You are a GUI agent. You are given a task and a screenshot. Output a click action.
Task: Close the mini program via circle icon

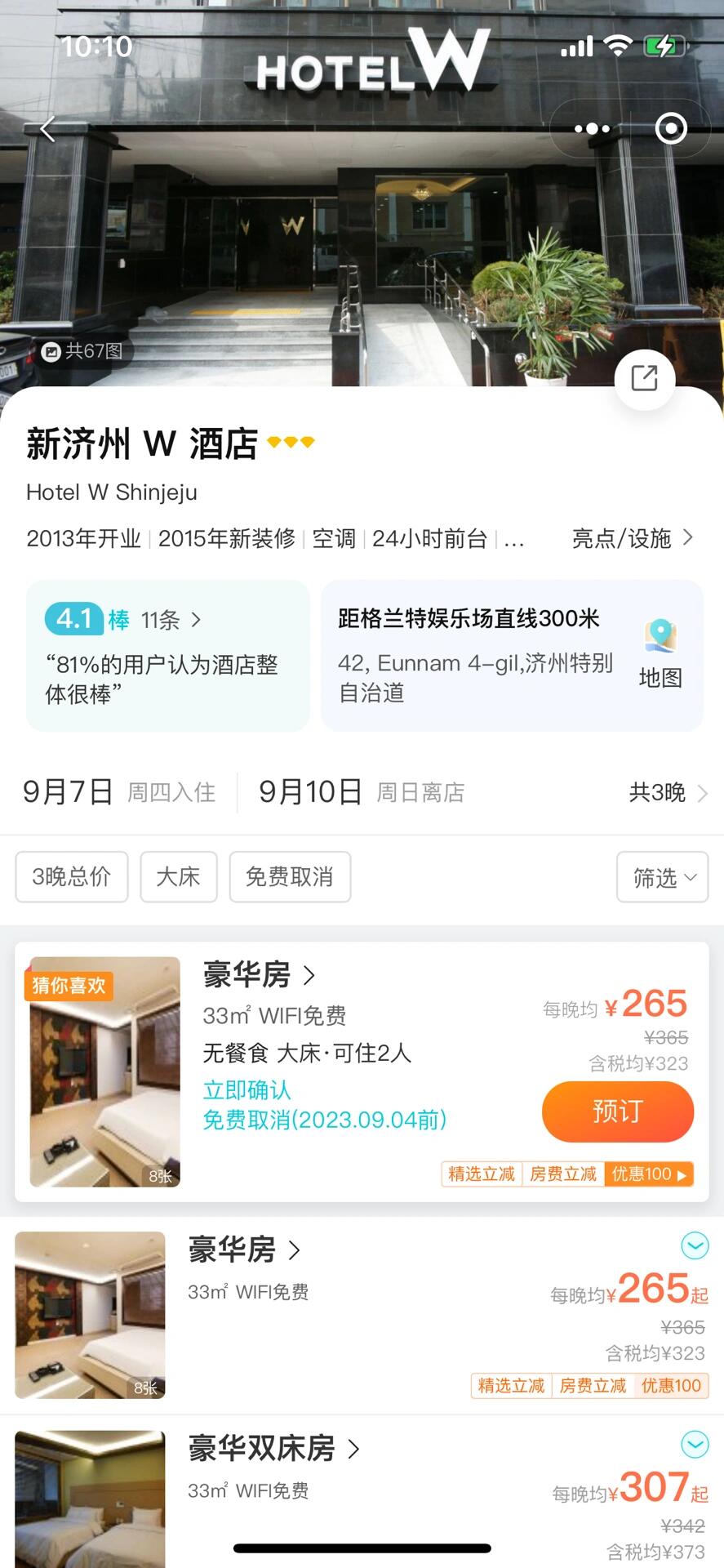pos(671,129)
